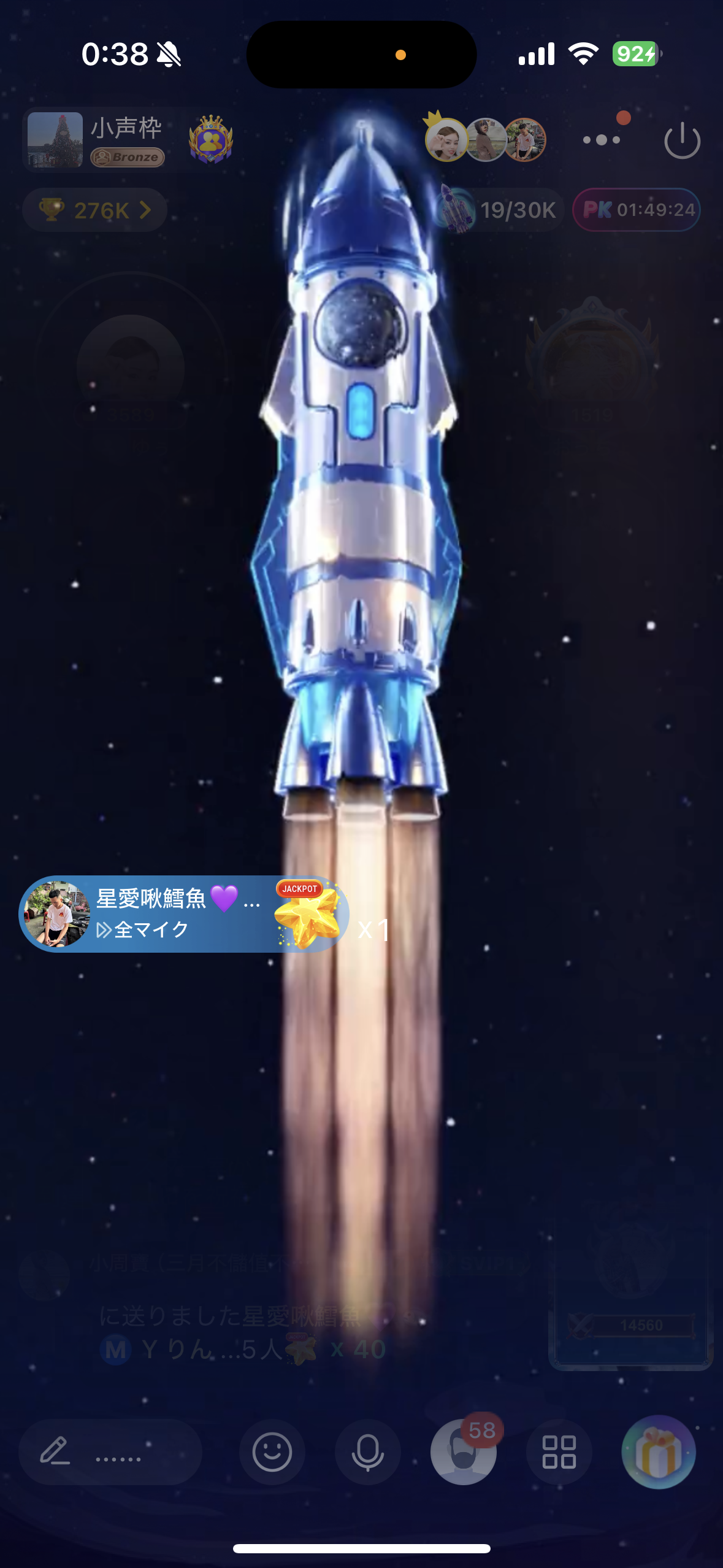Open the 星愛啾鱈魚 jackpot gift banner
This screenshot has width=723, height=1568.
[x=184, y=914]
